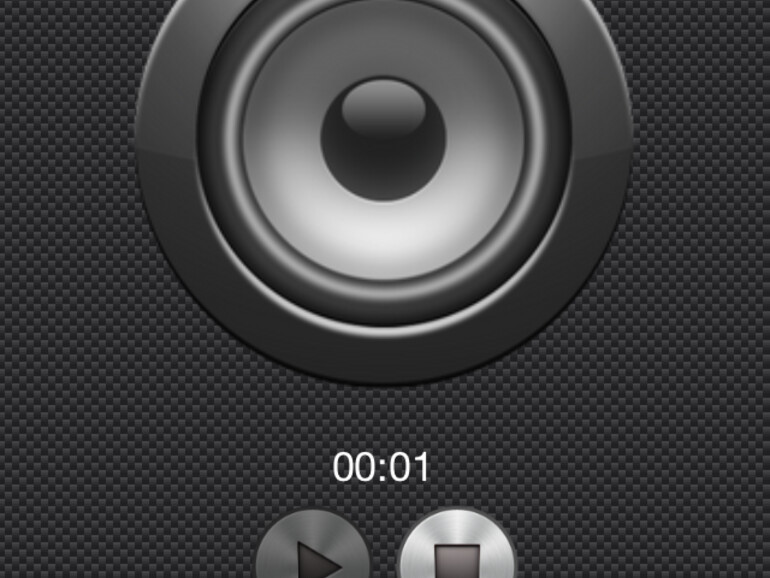
Task: Tap the play button
Action: (x=313, y=553)
